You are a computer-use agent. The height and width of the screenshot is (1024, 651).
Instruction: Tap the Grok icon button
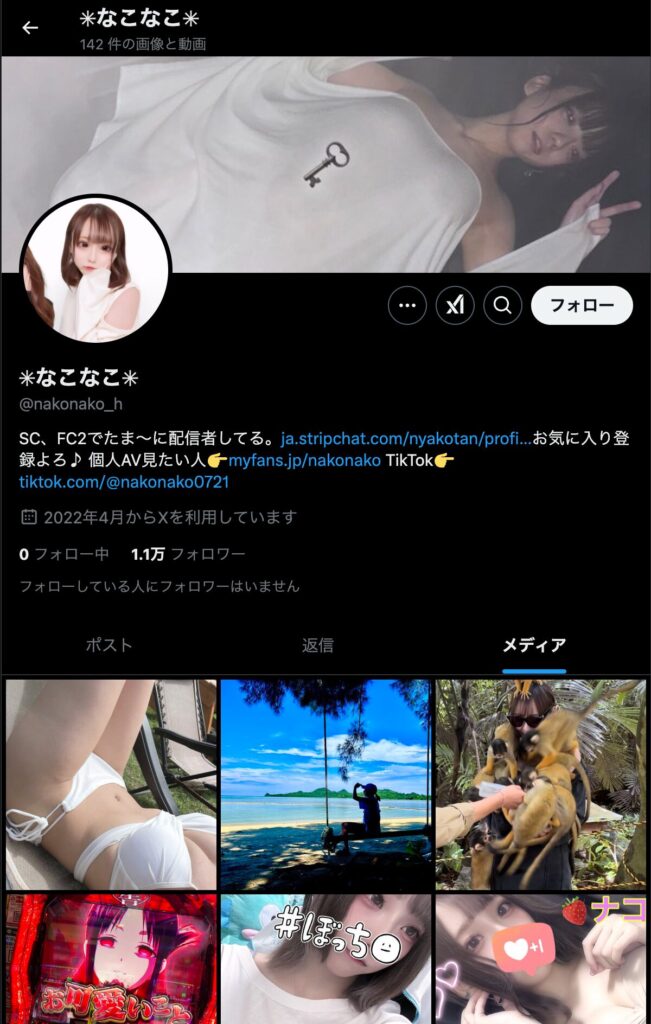[x=455, y=306]
